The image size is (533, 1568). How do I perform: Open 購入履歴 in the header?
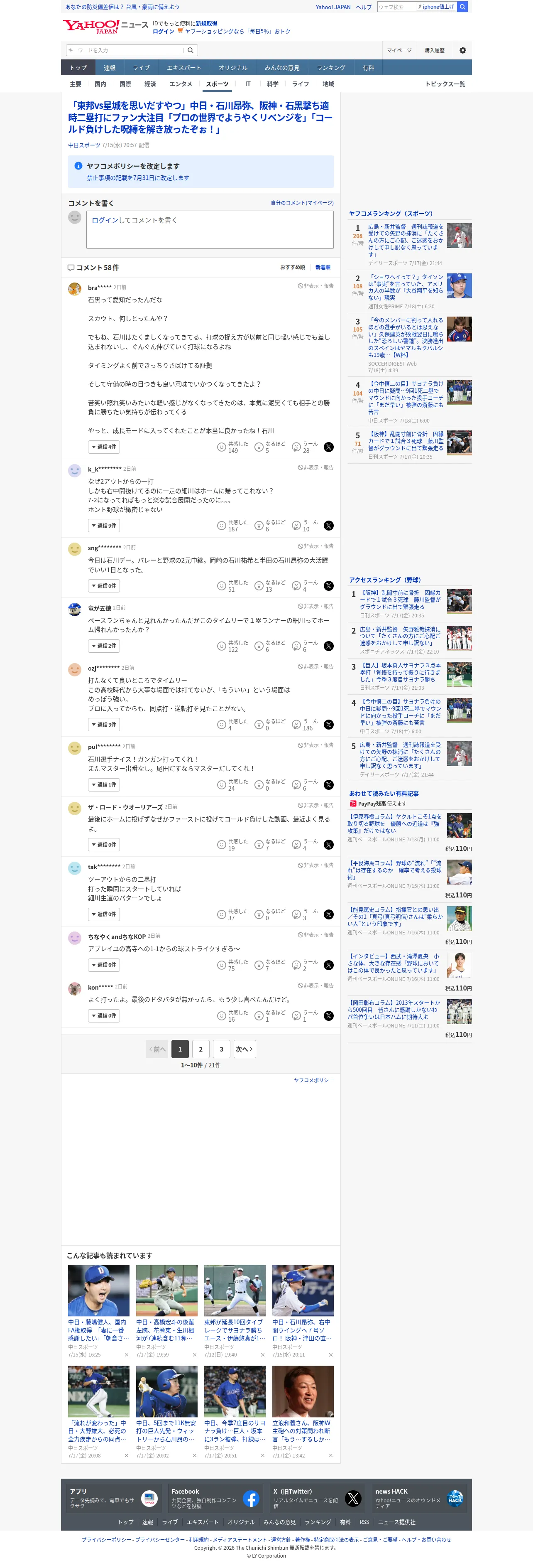tap(435, 51)
